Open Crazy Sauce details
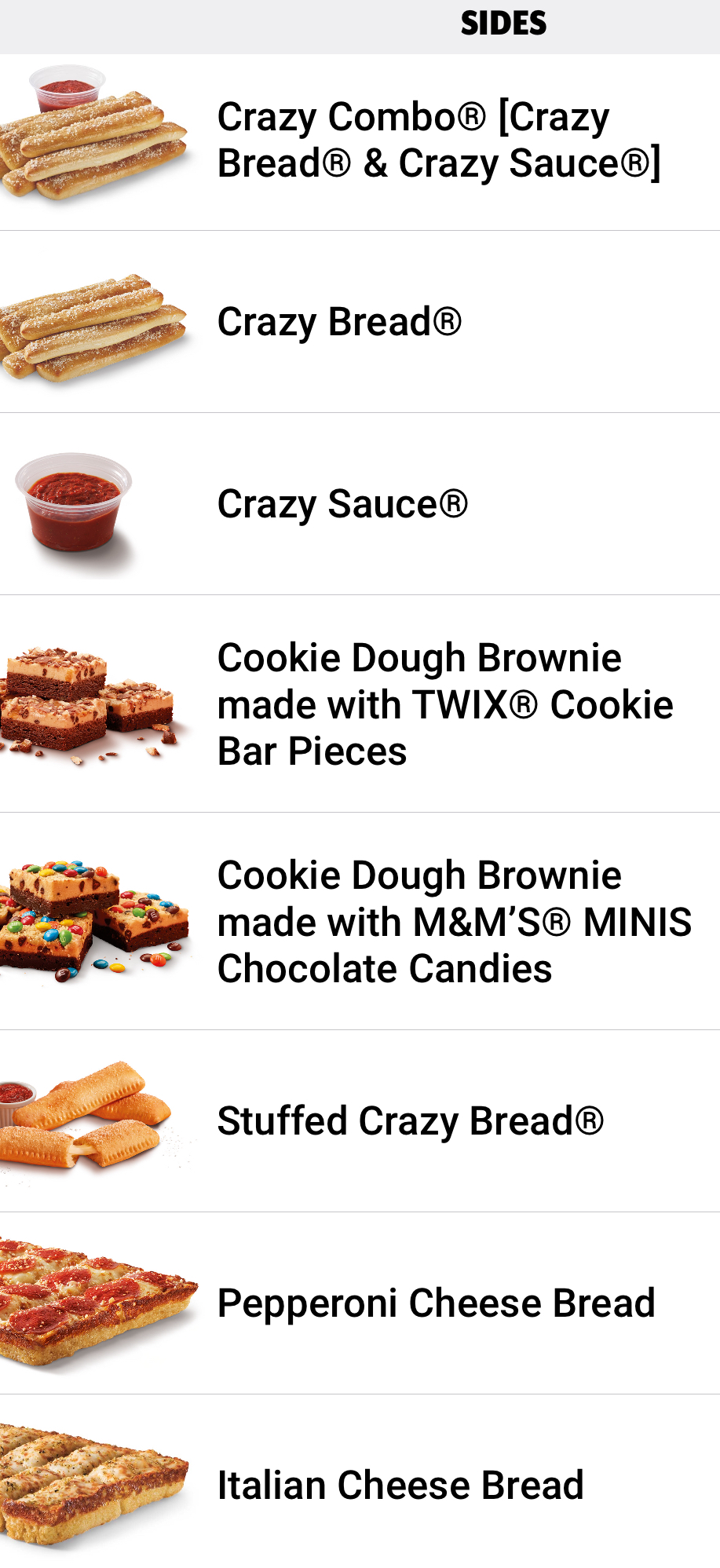 [x=342, y=504]
